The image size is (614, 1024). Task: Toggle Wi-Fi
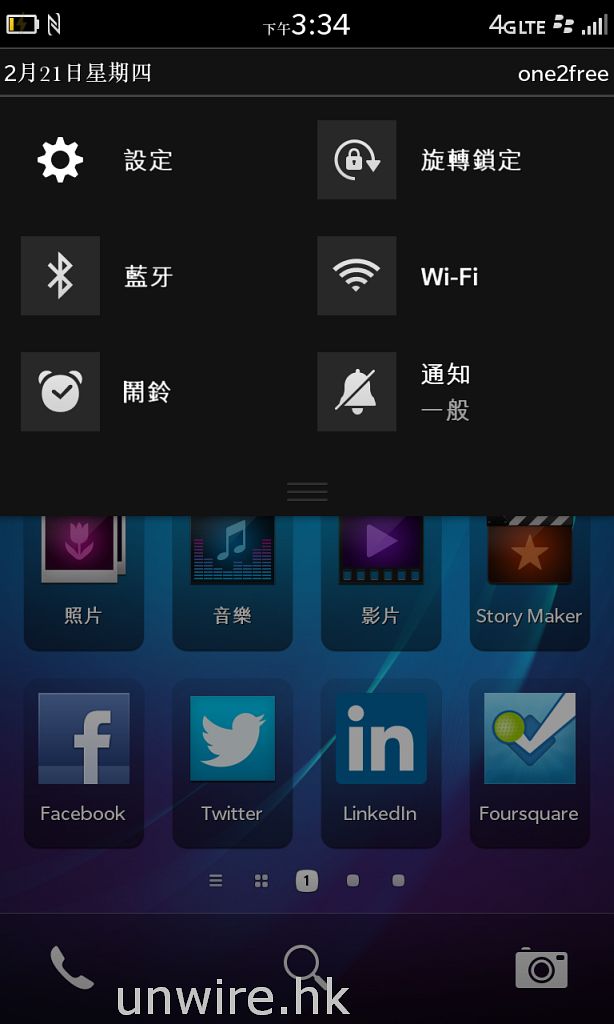(x=357, y=276)
